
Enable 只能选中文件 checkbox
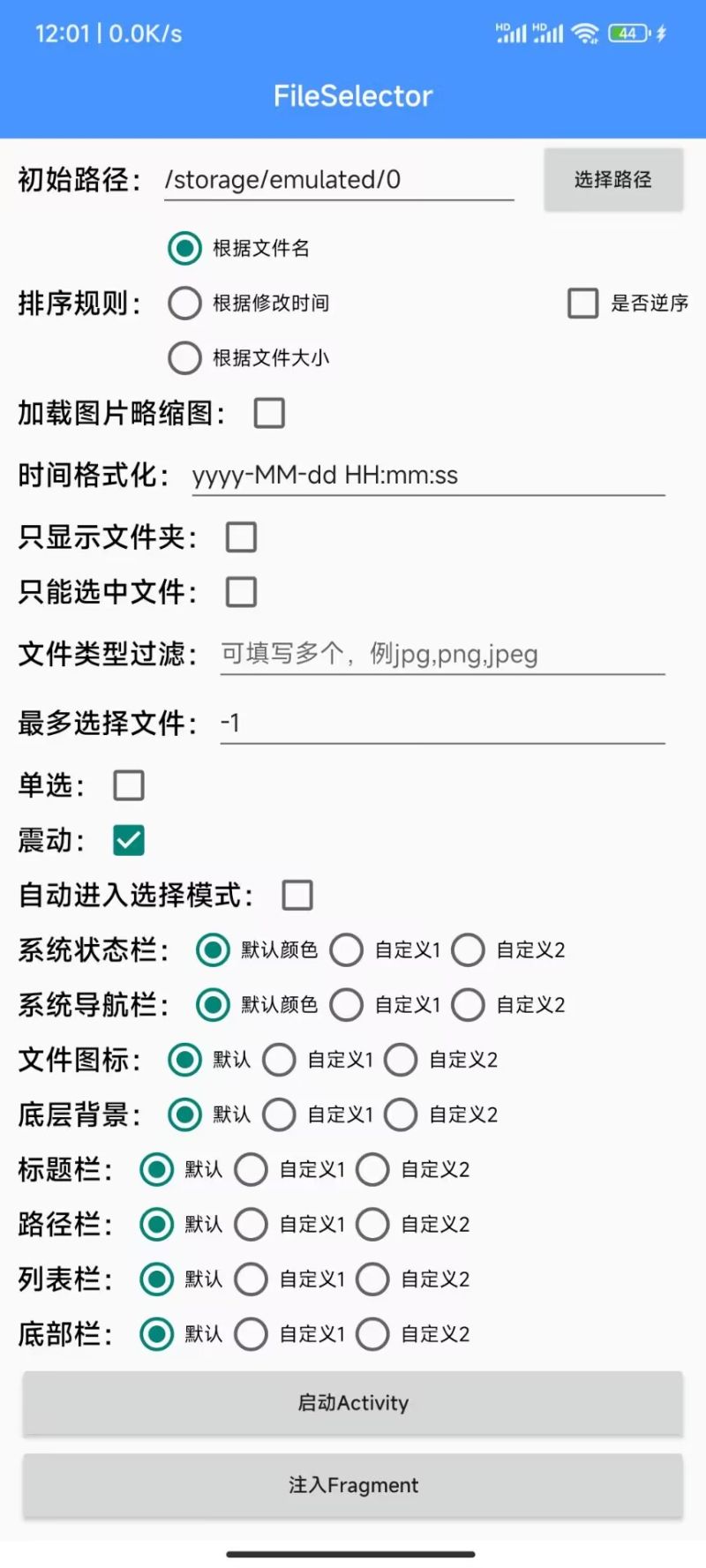[x=242, y=592]
